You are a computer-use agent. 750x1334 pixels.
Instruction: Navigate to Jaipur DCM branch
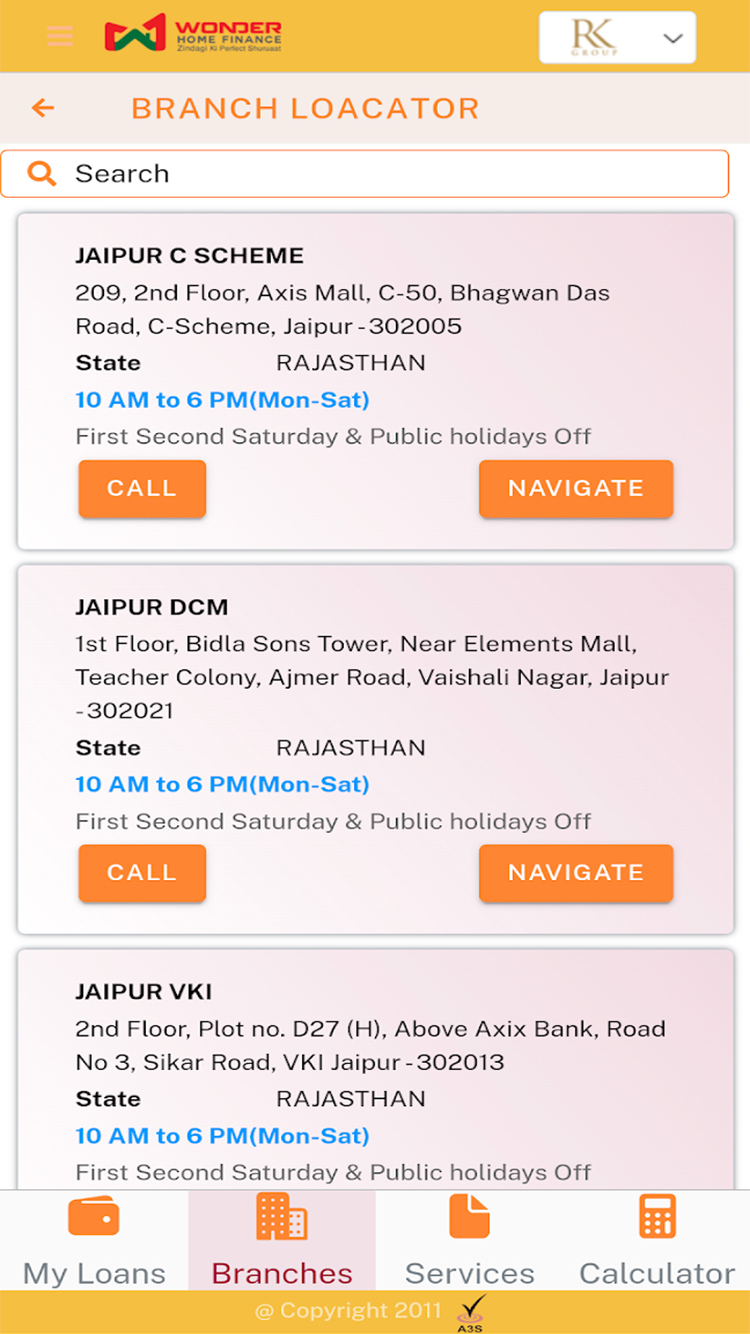click(x=575, y=873)
